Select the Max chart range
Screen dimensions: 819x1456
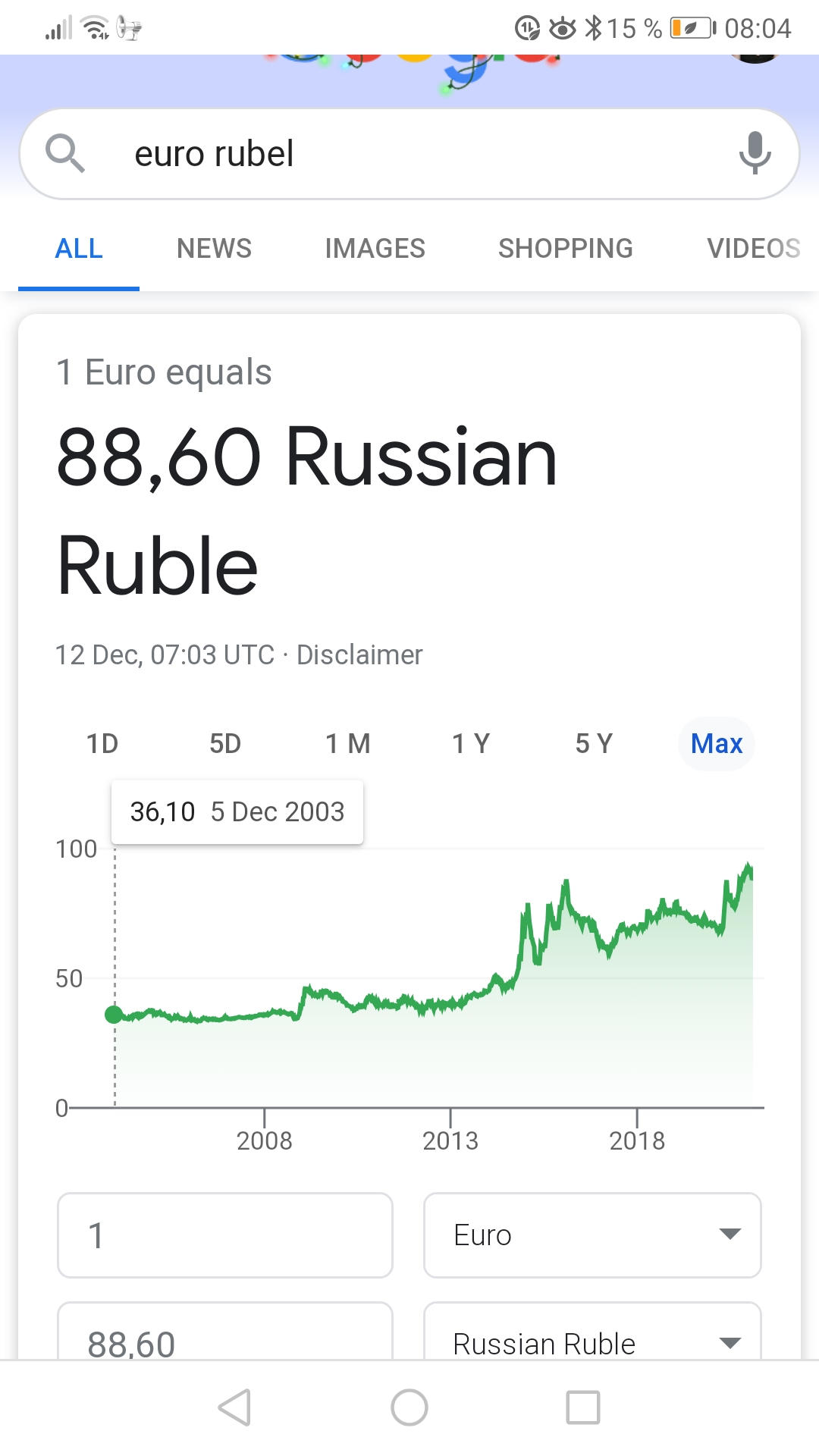[717, 744]
